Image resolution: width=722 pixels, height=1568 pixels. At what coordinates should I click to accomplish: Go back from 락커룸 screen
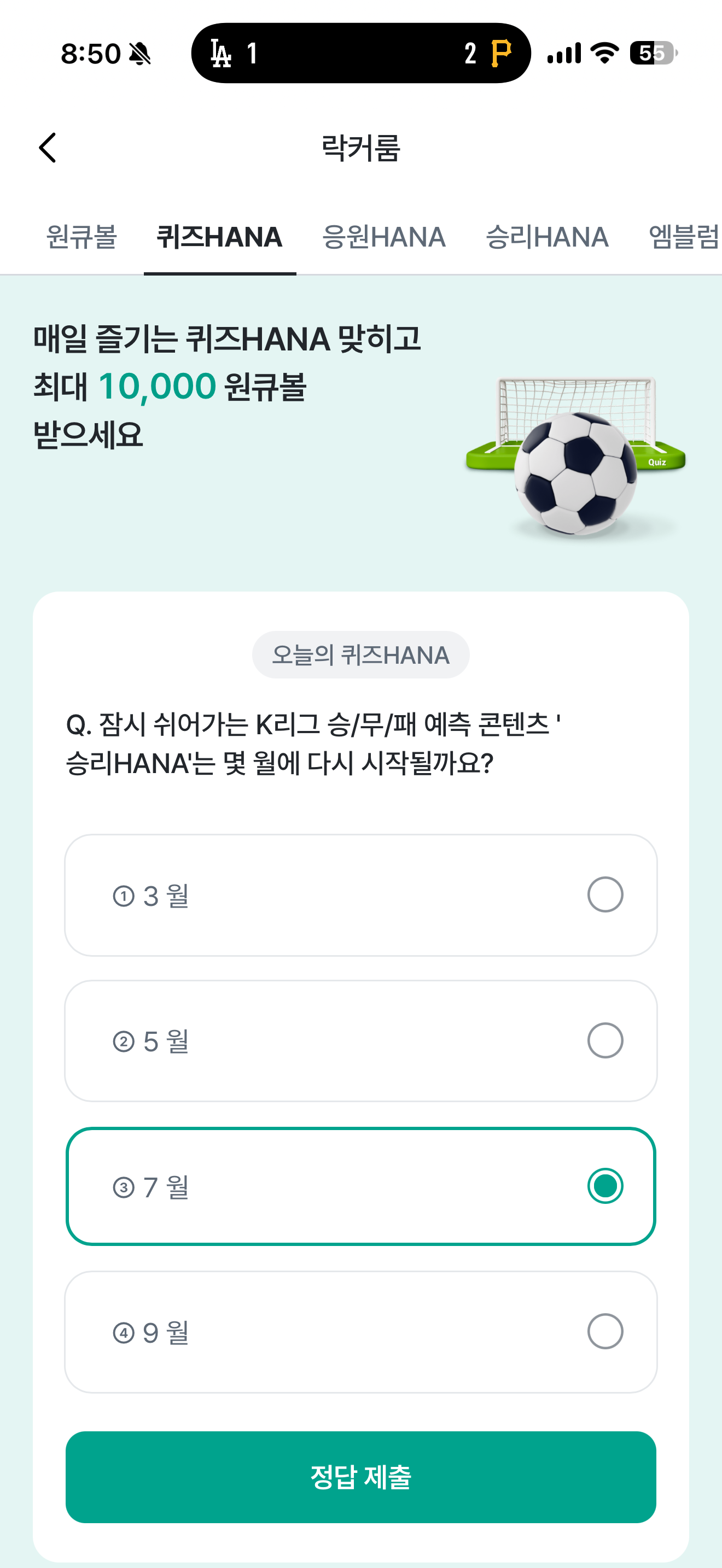48,148
